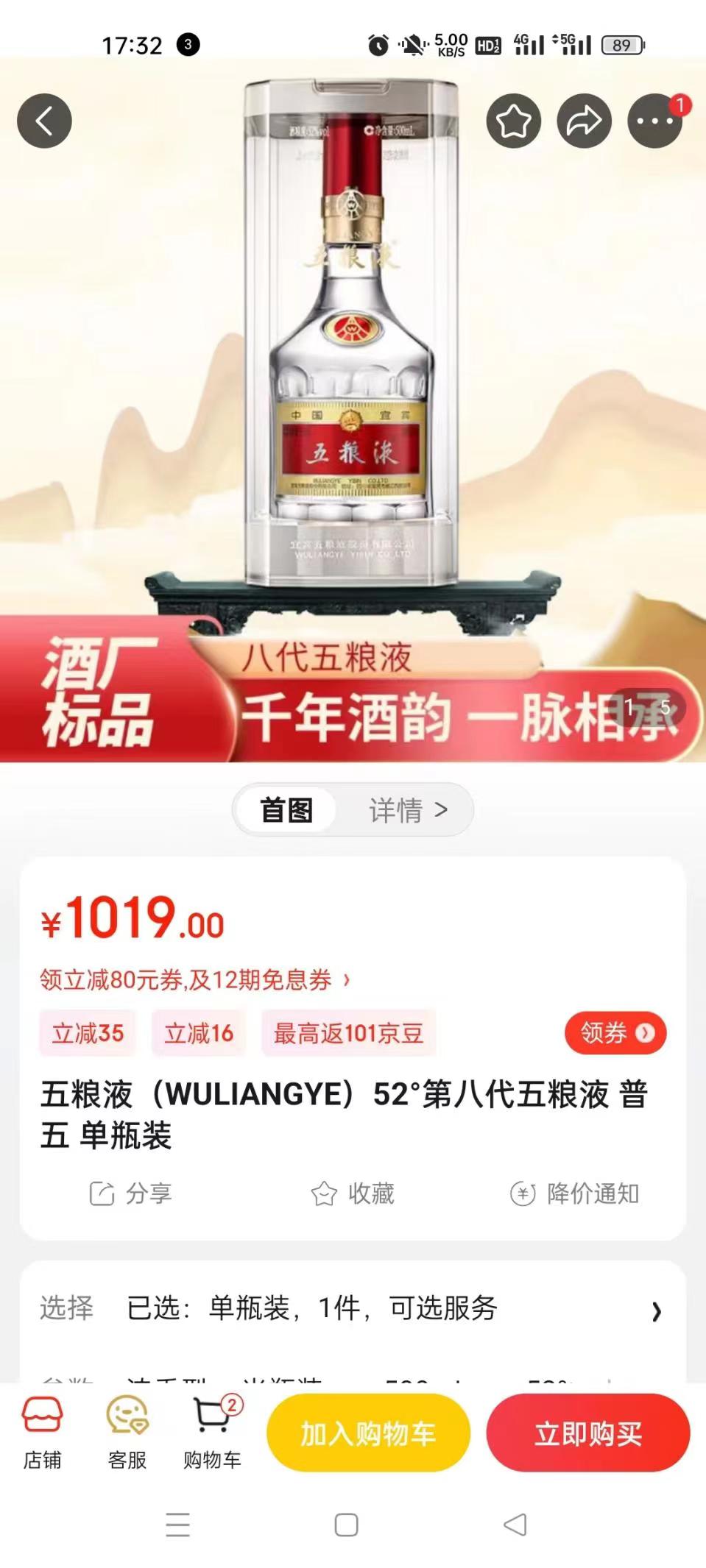This screenshot has width=706, height=1568.
Task: Go back using the top-left arrow
Action: 44,121
